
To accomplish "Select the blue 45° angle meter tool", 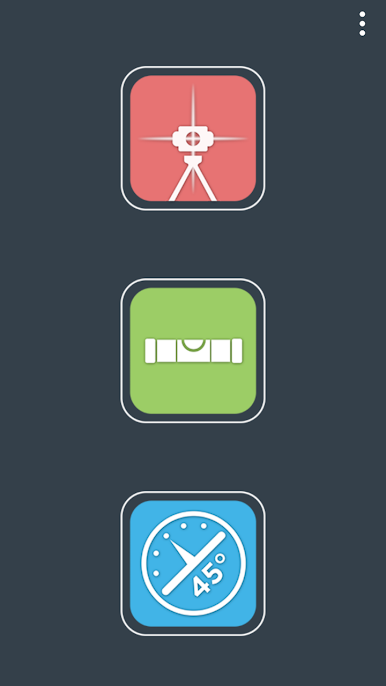I will pos(193,564).
